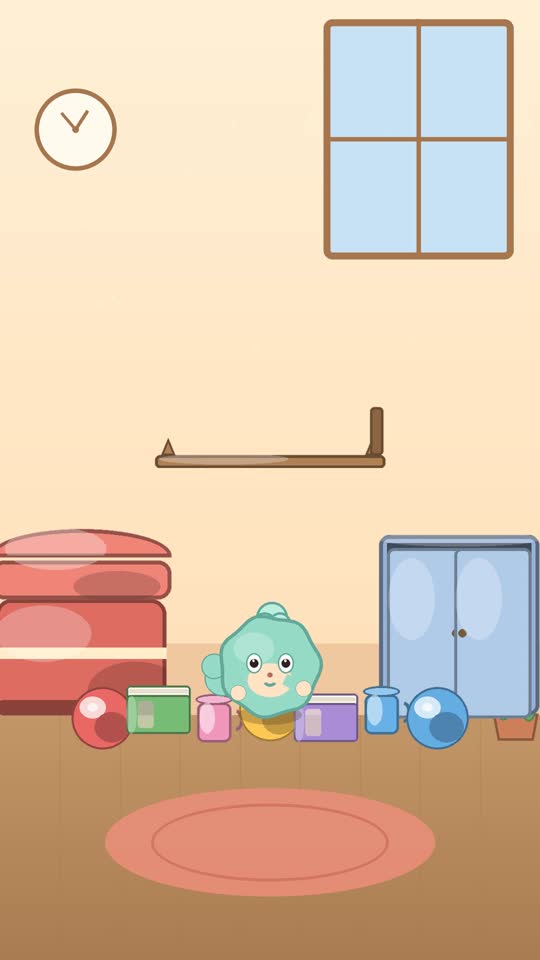Tap the red ball on the floor

101,718
